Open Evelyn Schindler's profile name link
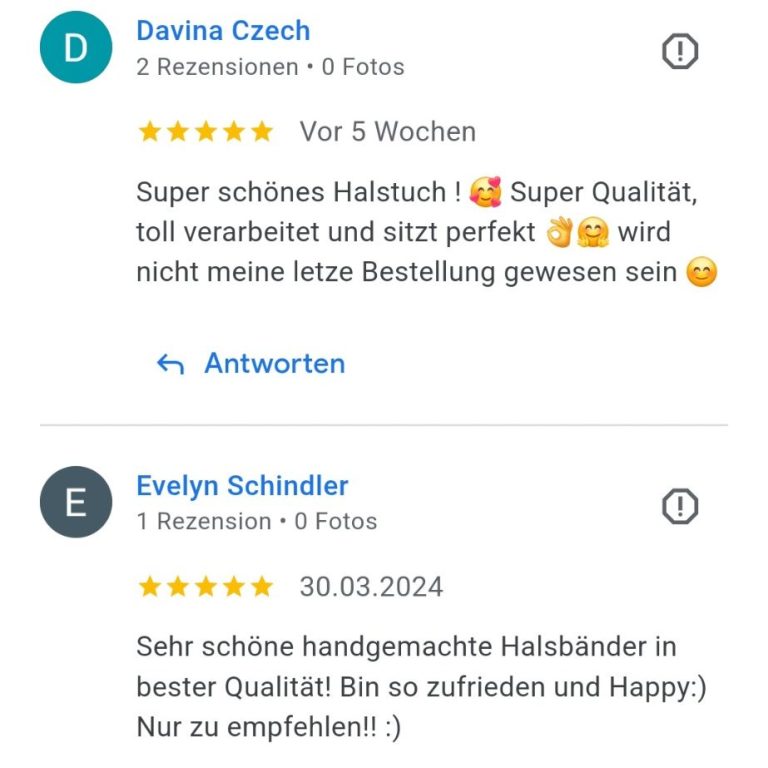 click(x=242, y=486)
